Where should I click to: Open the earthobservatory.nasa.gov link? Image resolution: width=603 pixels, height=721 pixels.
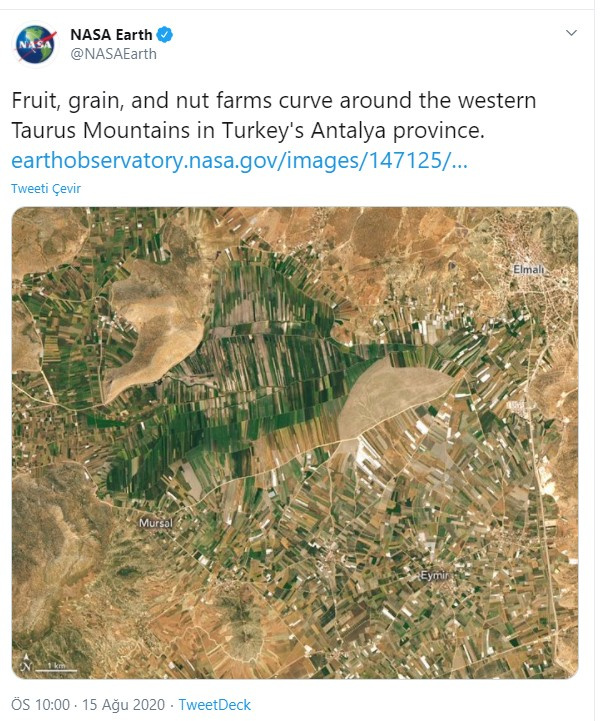click(x=239, y=160)
